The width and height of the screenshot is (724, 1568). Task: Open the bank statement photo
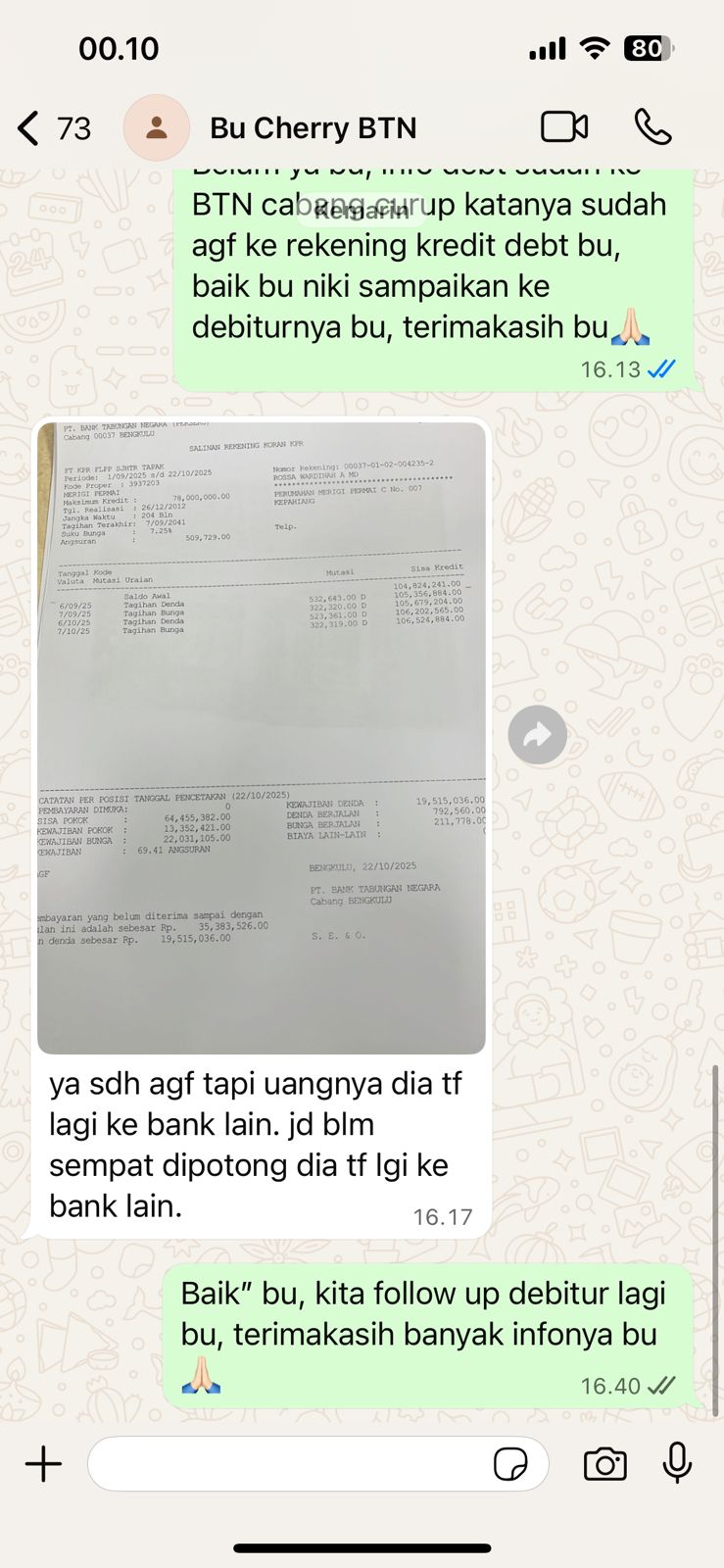261,737
